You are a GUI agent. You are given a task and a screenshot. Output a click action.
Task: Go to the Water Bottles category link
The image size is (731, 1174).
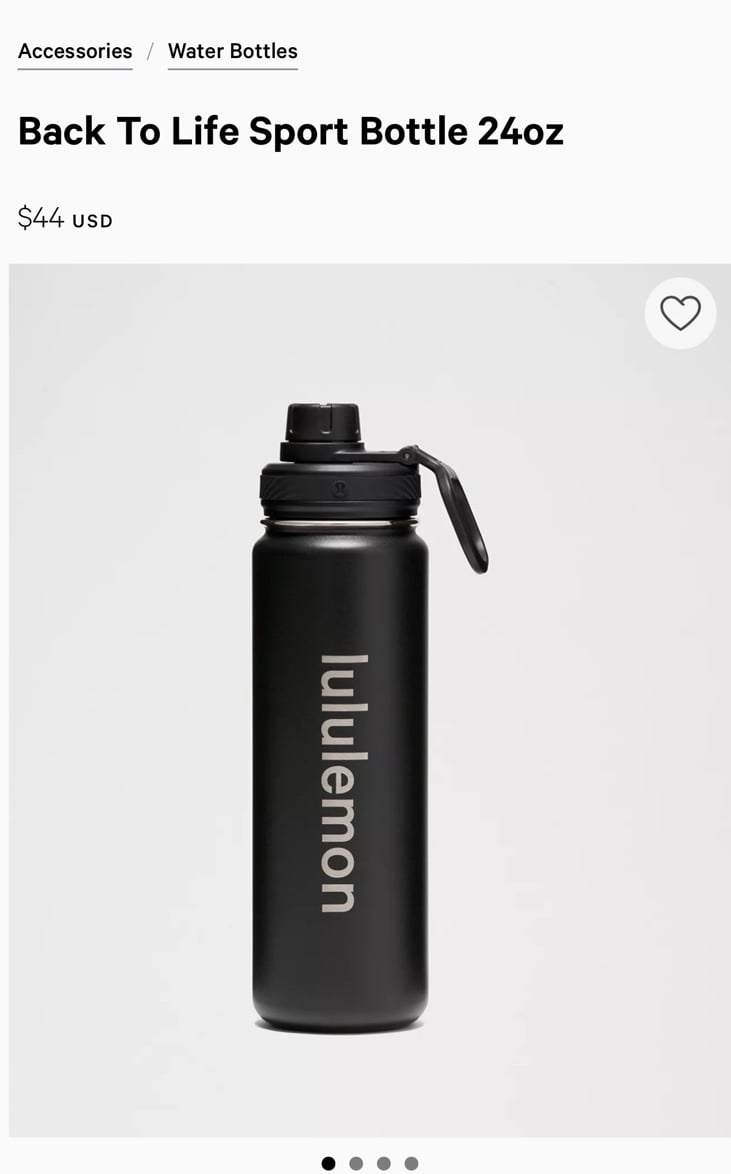coord(232,52)
